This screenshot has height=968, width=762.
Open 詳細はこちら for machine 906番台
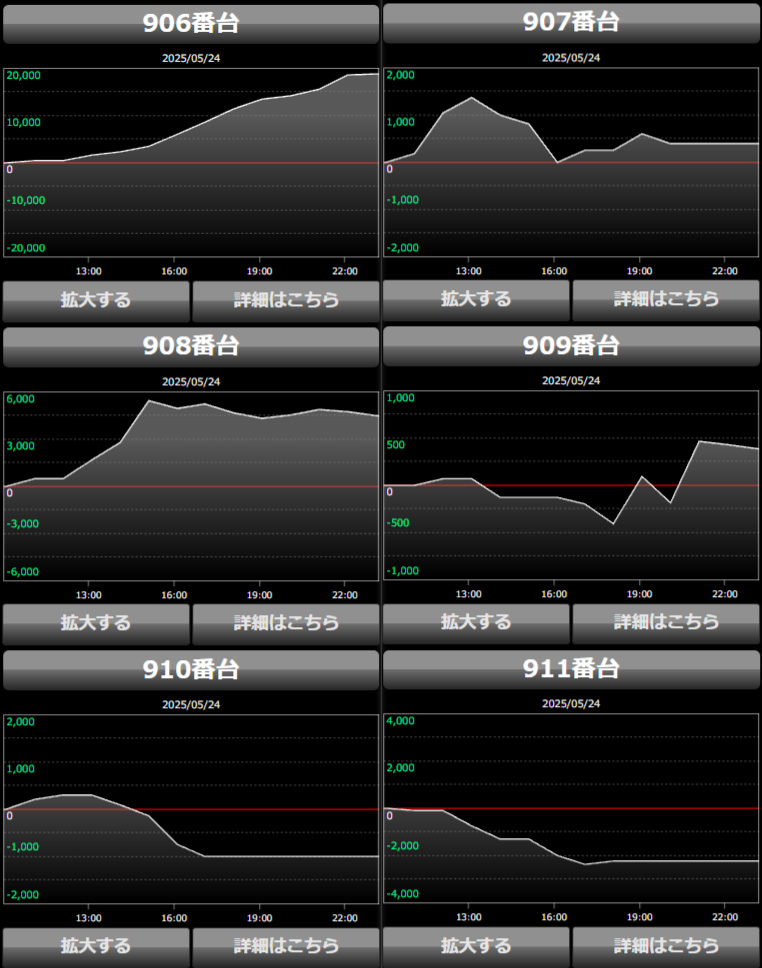point(286,299)
